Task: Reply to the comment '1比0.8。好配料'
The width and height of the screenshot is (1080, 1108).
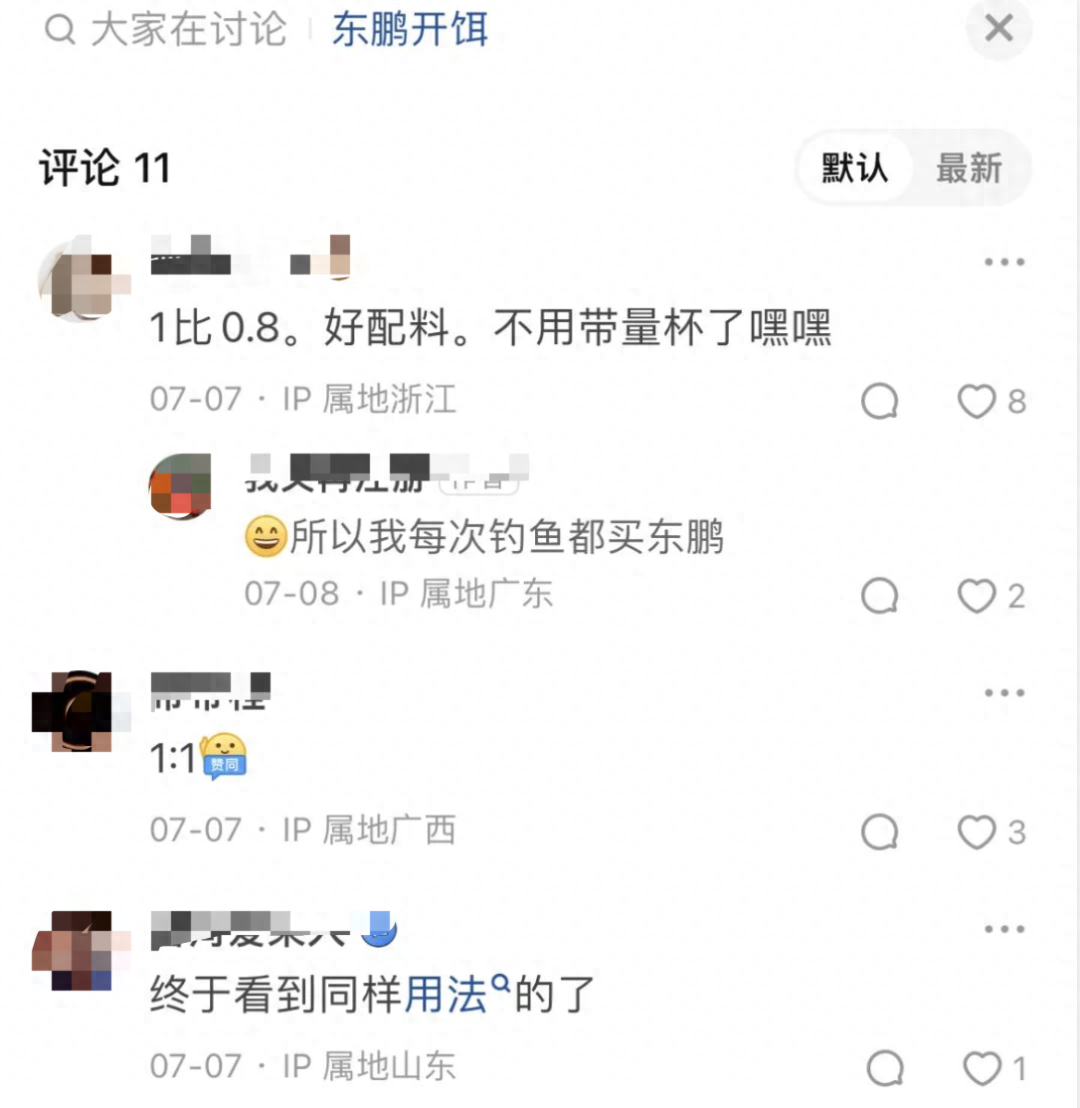Action: [879, 402]
